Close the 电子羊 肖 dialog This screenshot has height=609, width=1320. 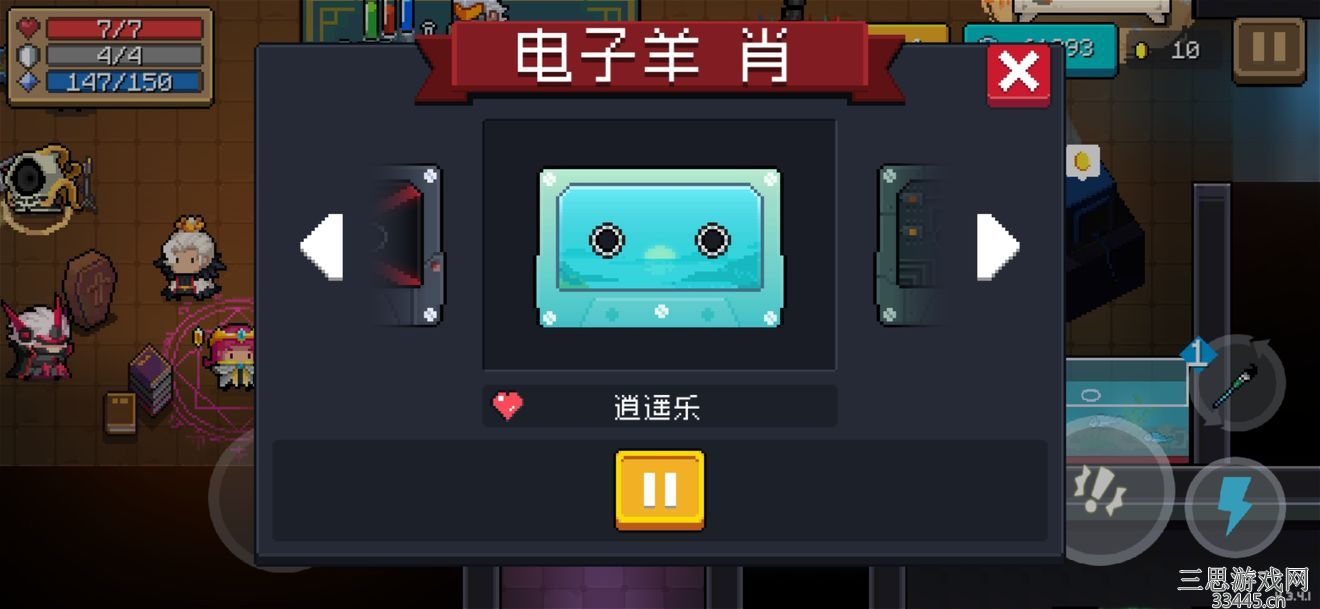pyautogui.click(x=1018, y=74)
